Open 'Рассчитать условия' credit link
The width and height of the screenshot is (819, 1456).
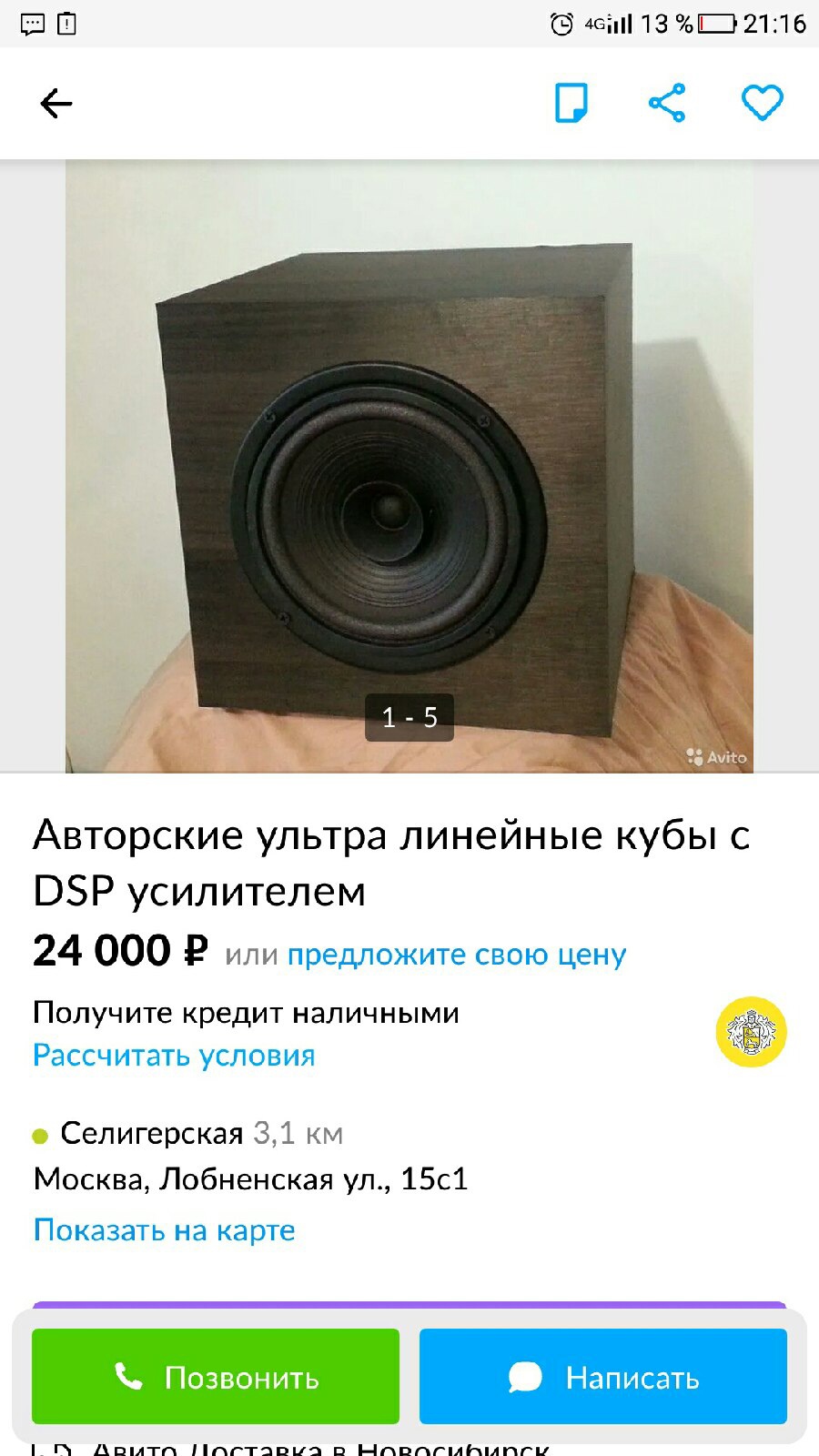click(174, 1056)
